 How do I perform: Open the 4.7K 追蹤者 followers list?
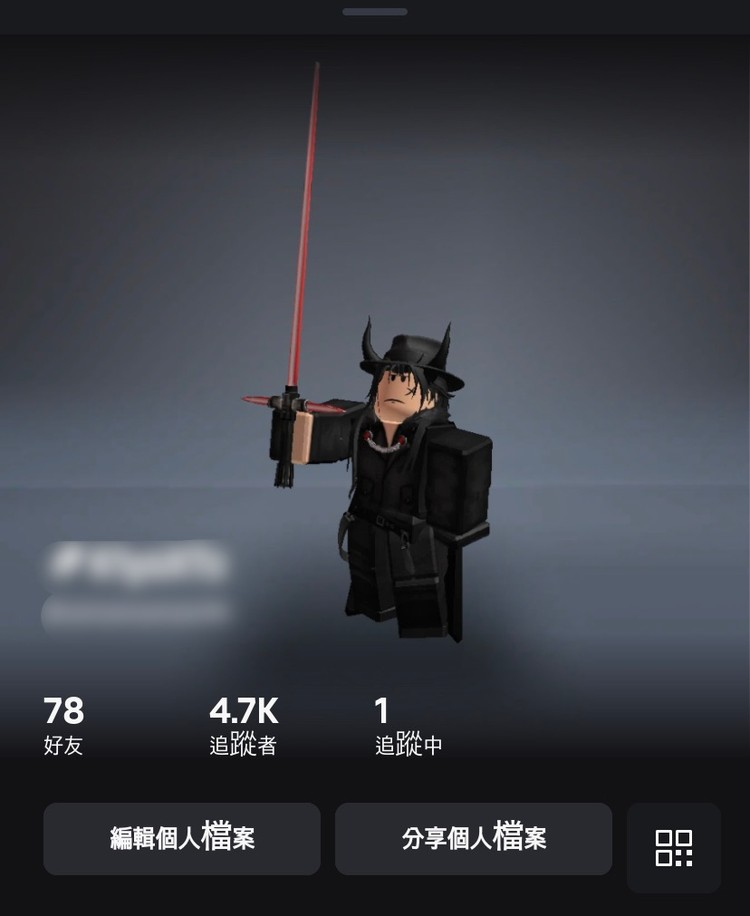pyautogui.click(x=243, y=726)
